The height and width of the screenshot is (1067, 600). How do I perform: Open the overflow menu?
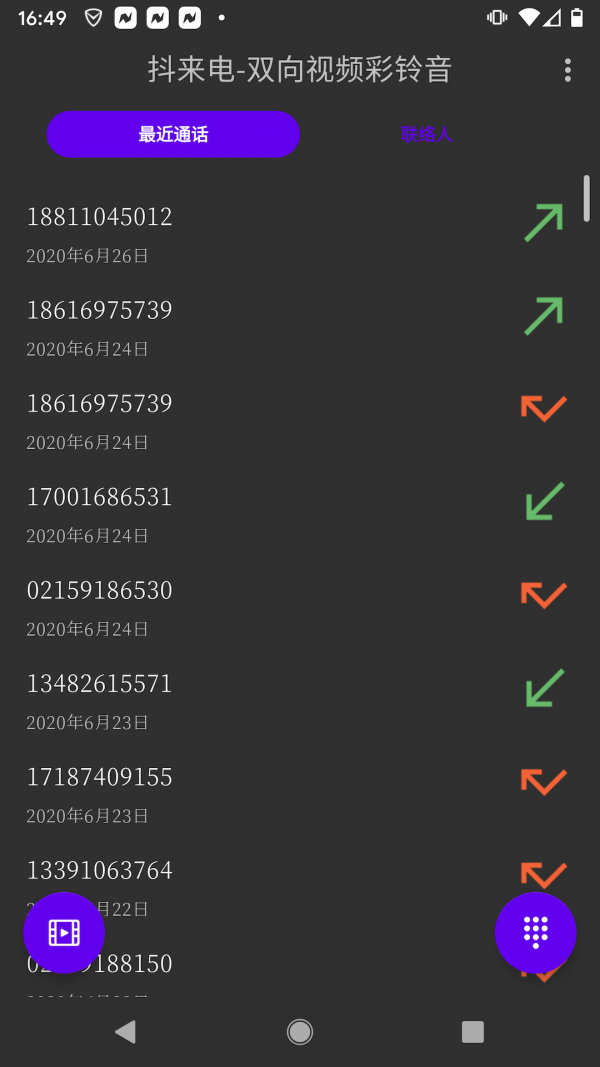tap(568, 70)
